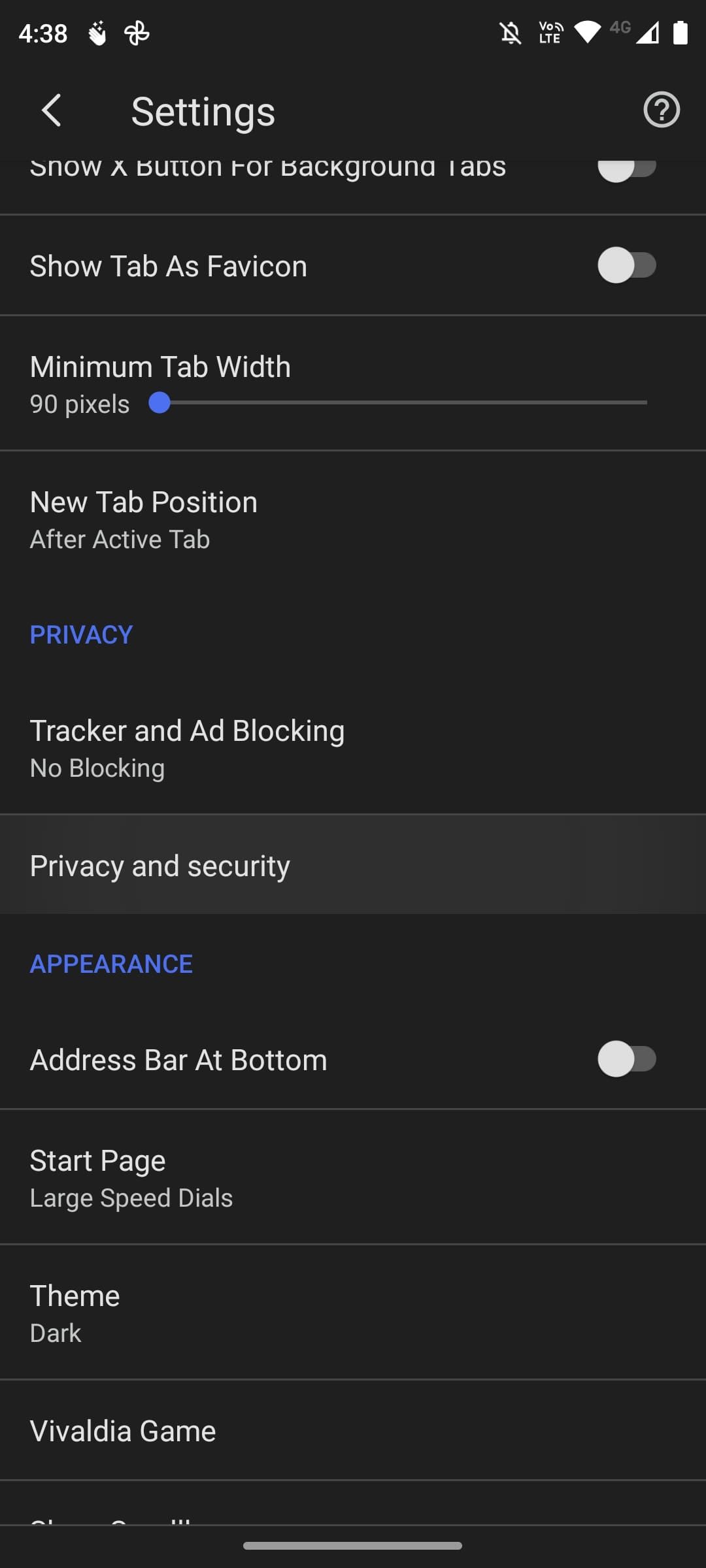Turn on Address Bar At Bottom
Viewport: 706px width, 1568px height.
click(x=626, y=1059)
